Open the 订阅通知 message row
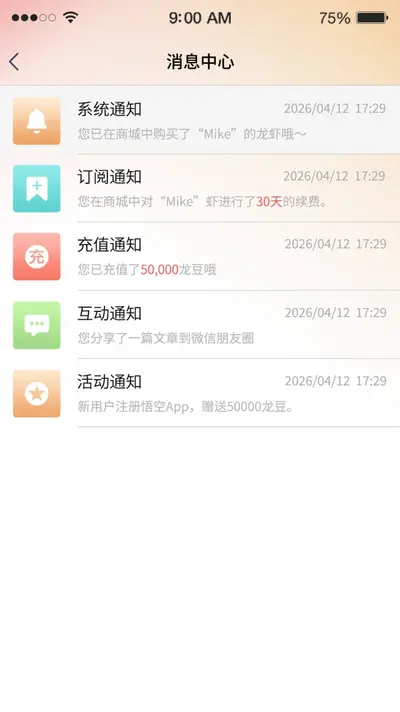400x712 pixels. [200, 188]
